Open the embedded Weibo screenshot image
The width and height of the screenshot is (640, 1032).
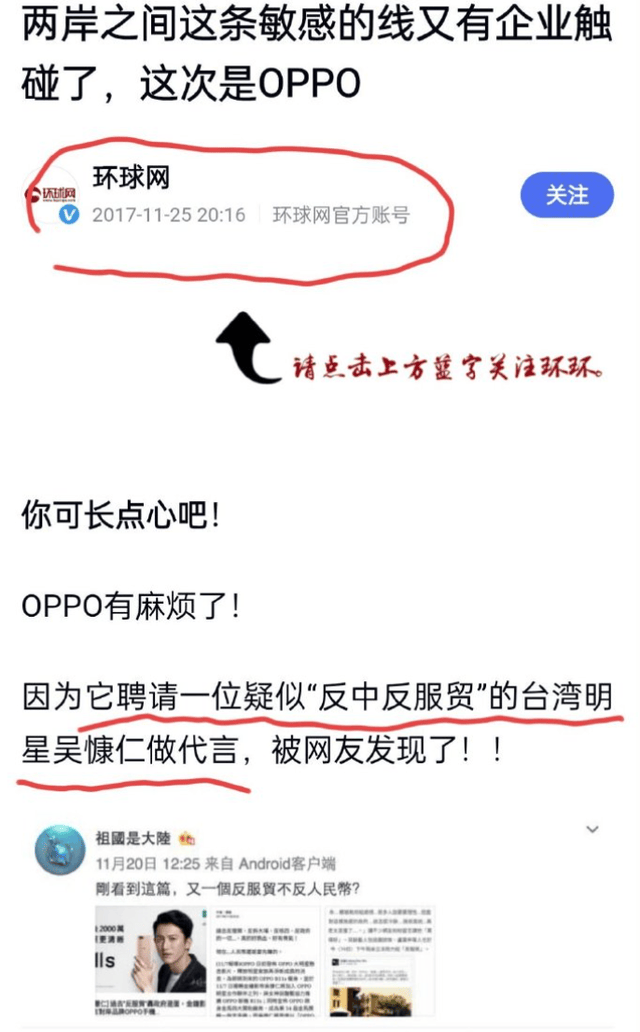click(320, 920)
